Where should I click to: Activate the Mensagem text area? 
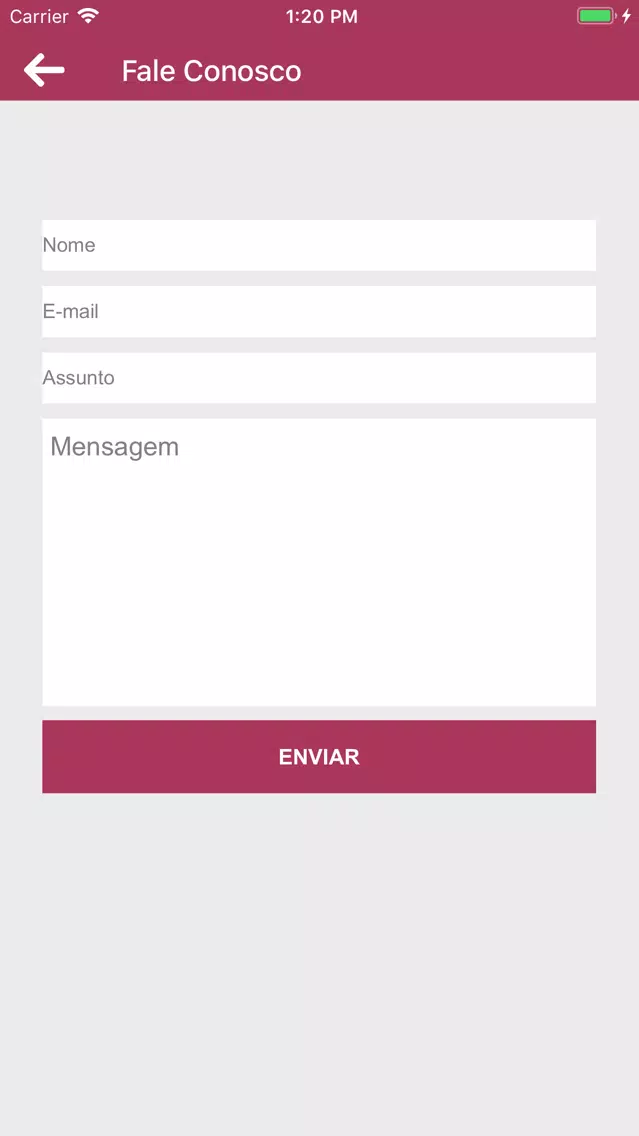pos(319,561)
